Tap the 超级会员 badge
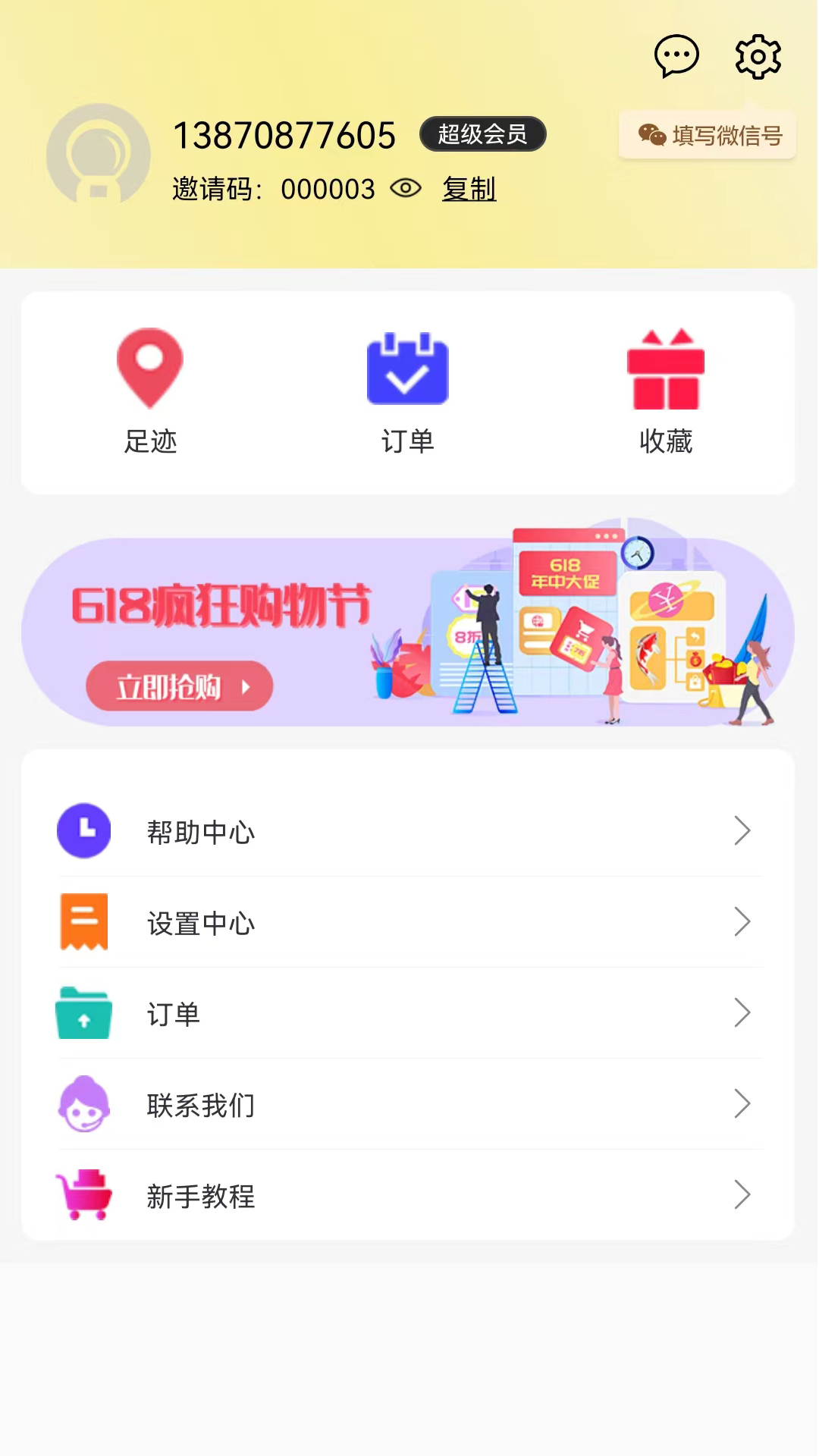 pyautogui.click(x=482, y=134)
